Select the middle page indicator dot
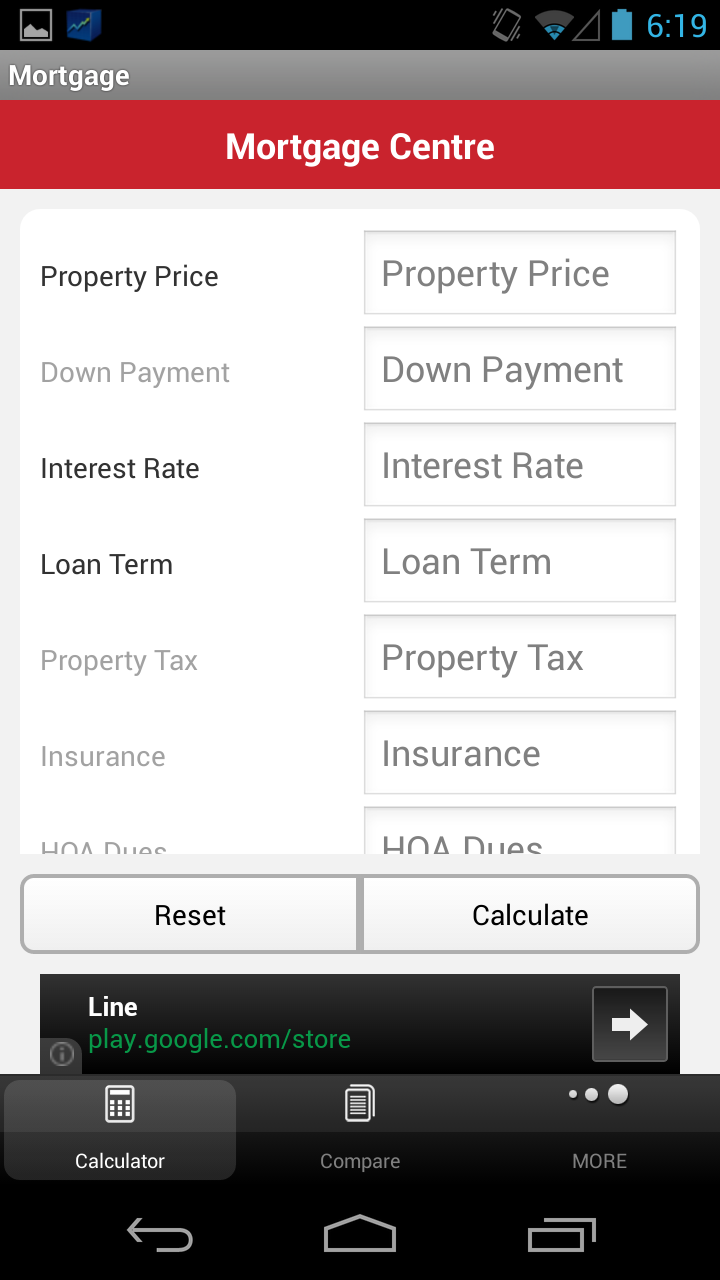 [591, 1094]
